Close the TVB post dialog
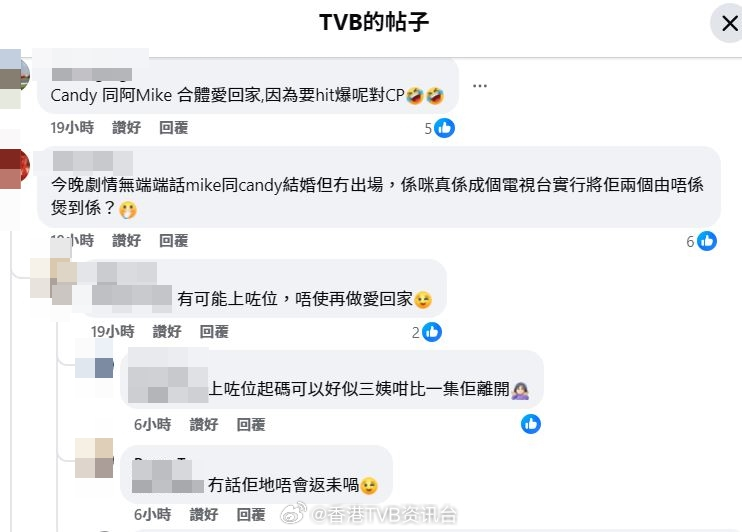Image resolution: width=742 pixels, height=532 pixels. pyautogui.click(x=726, y=23)
